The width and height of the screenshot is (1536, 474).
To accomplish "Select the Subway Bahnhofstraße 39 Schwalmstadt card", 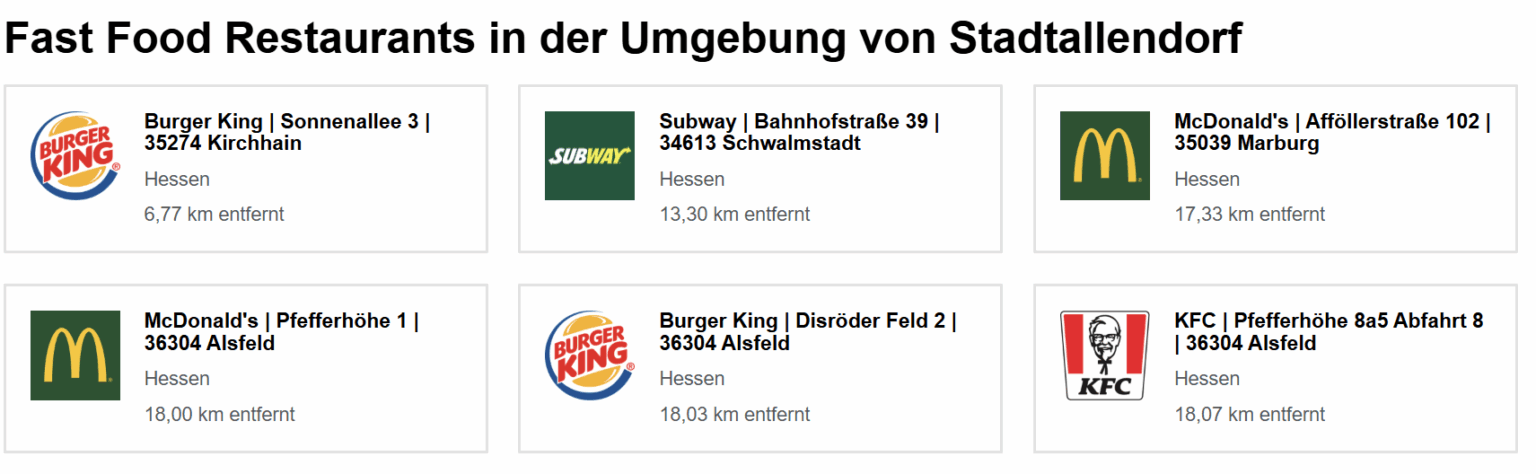I will (798, 132).
